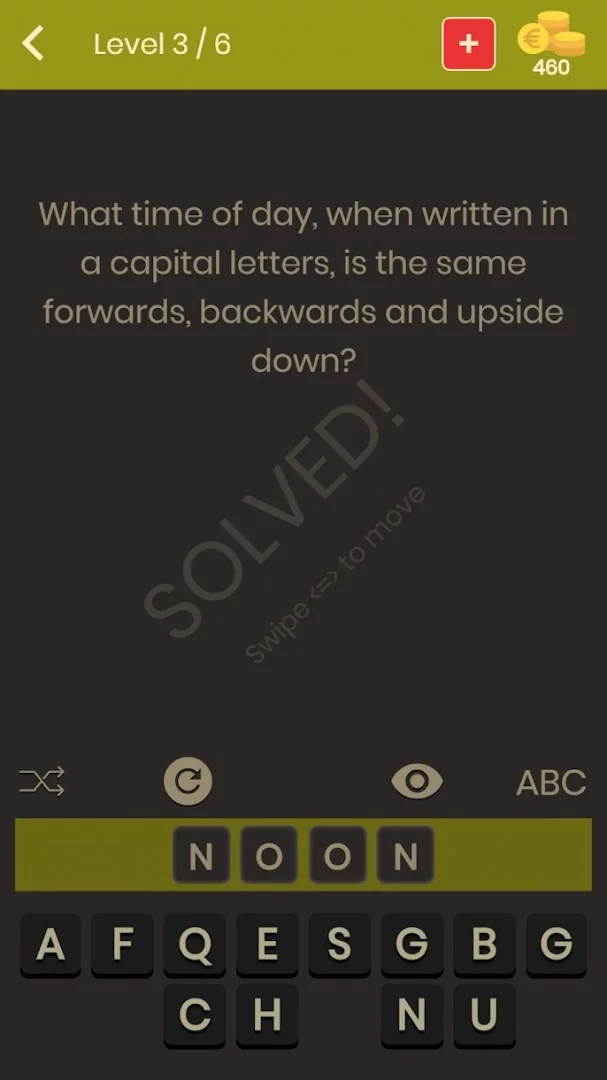607x1080 pixels.
Task: Select the letter tile E
Action: tap(267, 945)
